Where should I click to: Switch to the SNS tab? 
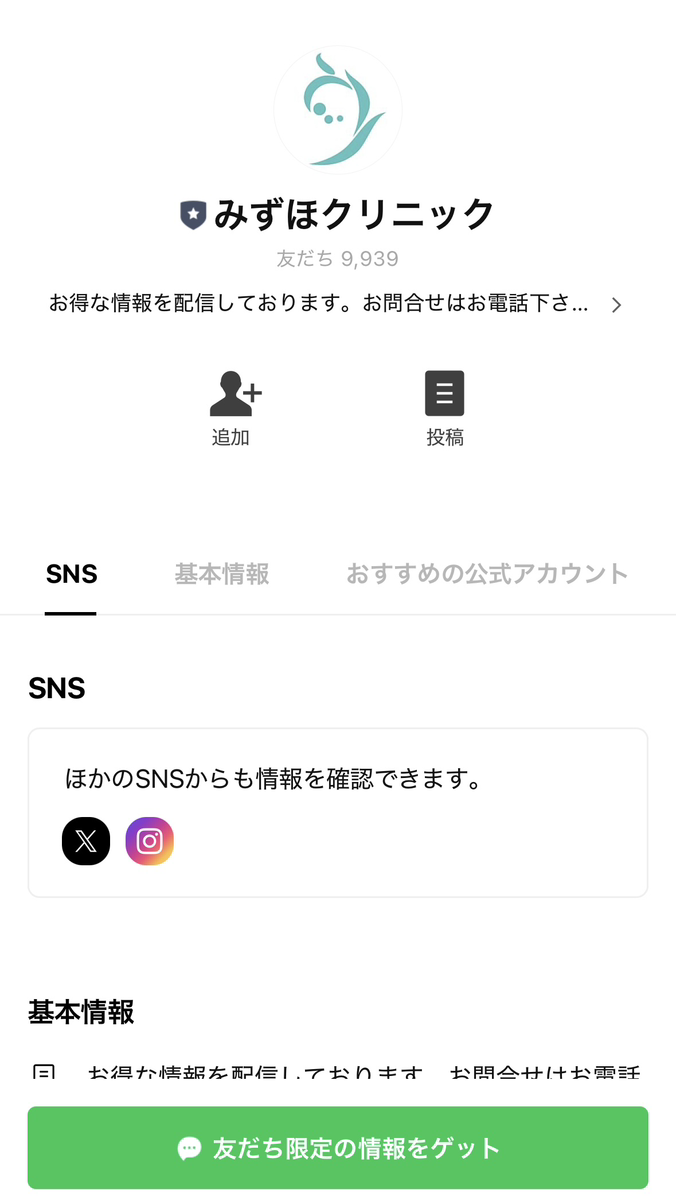(x=71, y=574)
